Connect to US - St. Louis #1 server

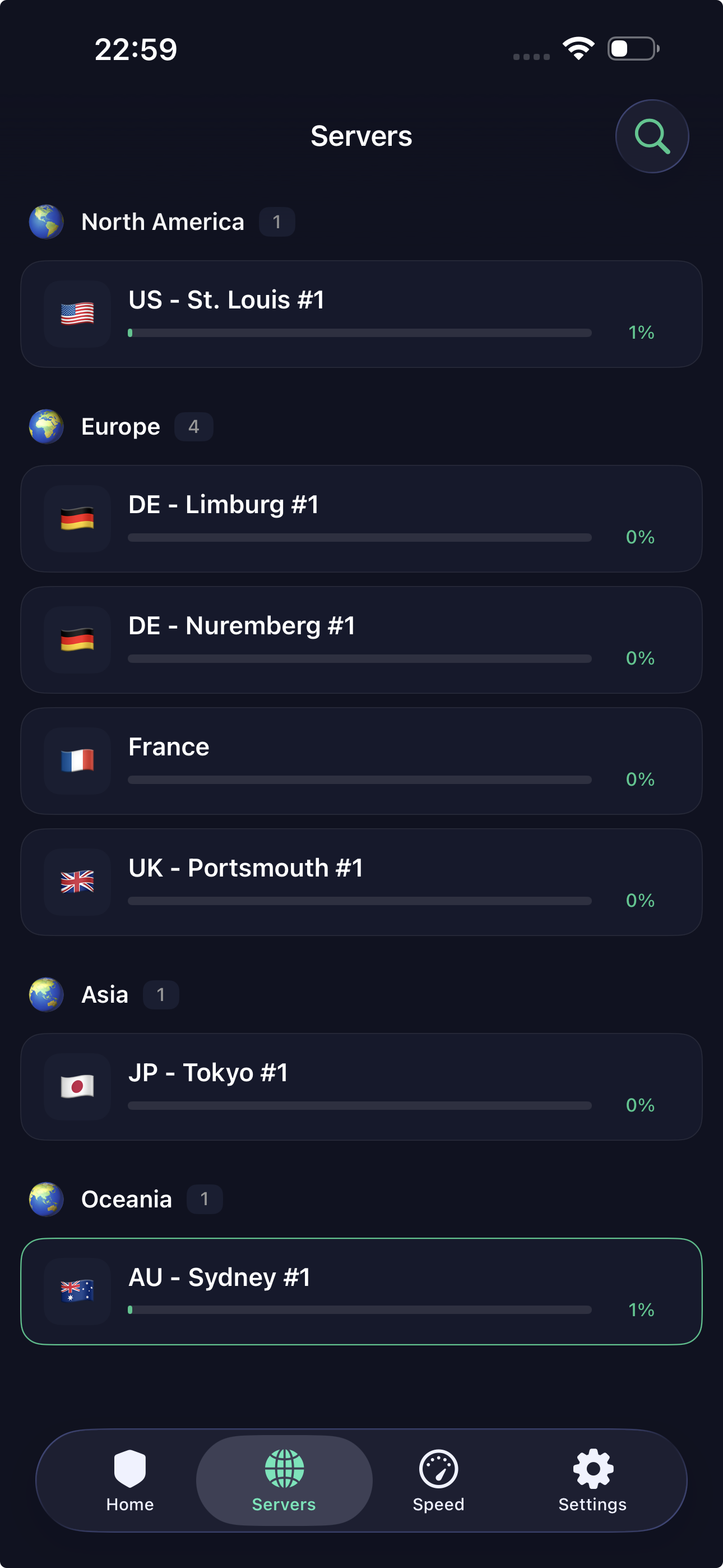(361, 313)
